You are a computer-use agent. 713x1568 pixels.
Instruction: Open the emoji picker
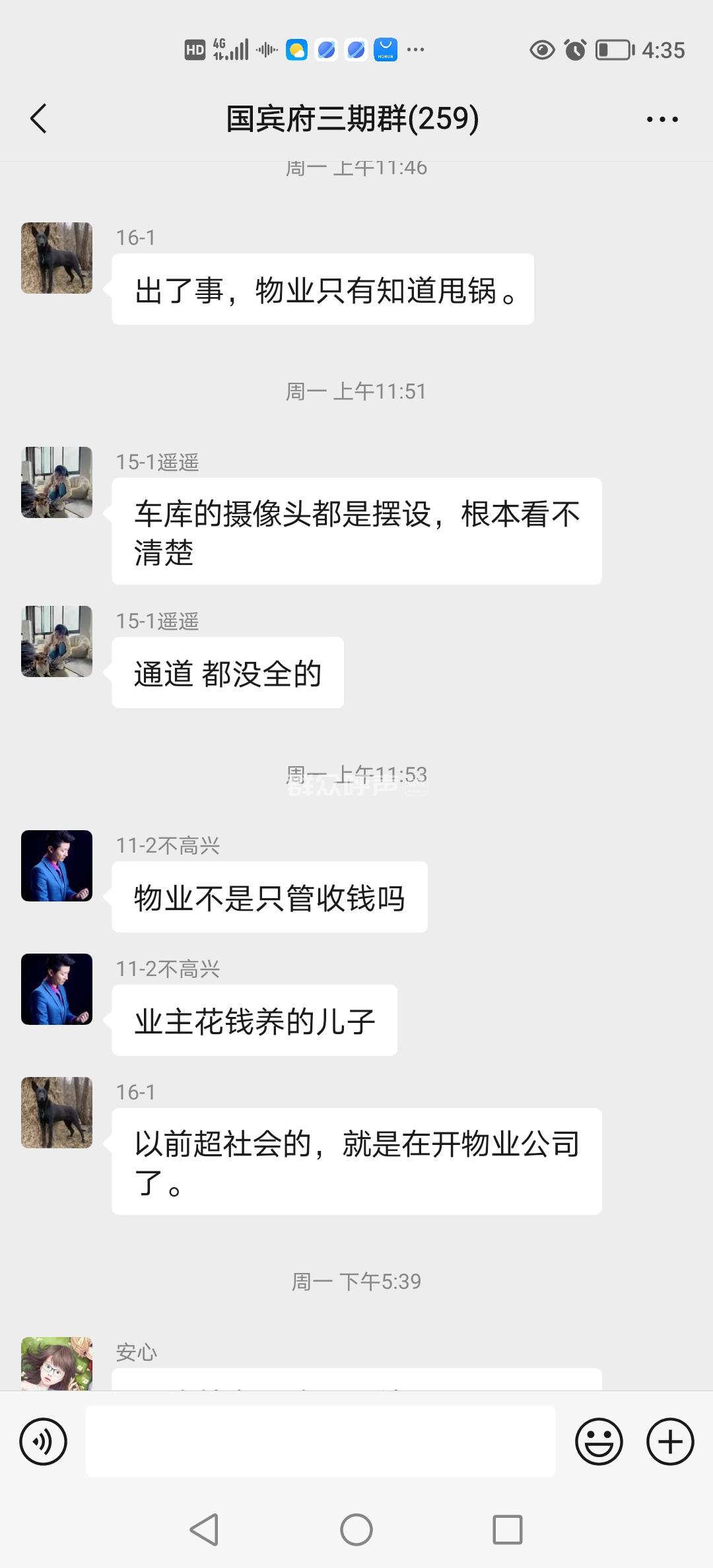[599, 1442]
